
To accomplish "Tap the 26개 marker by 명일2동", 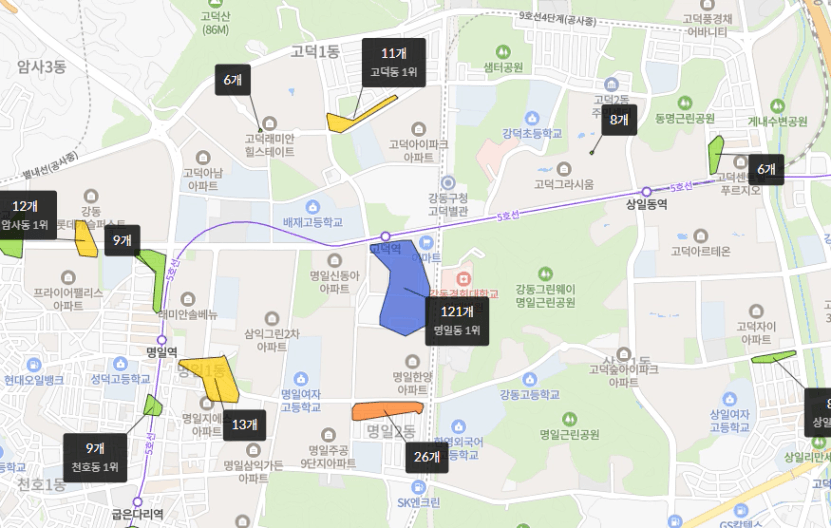I will pos(427,457).
